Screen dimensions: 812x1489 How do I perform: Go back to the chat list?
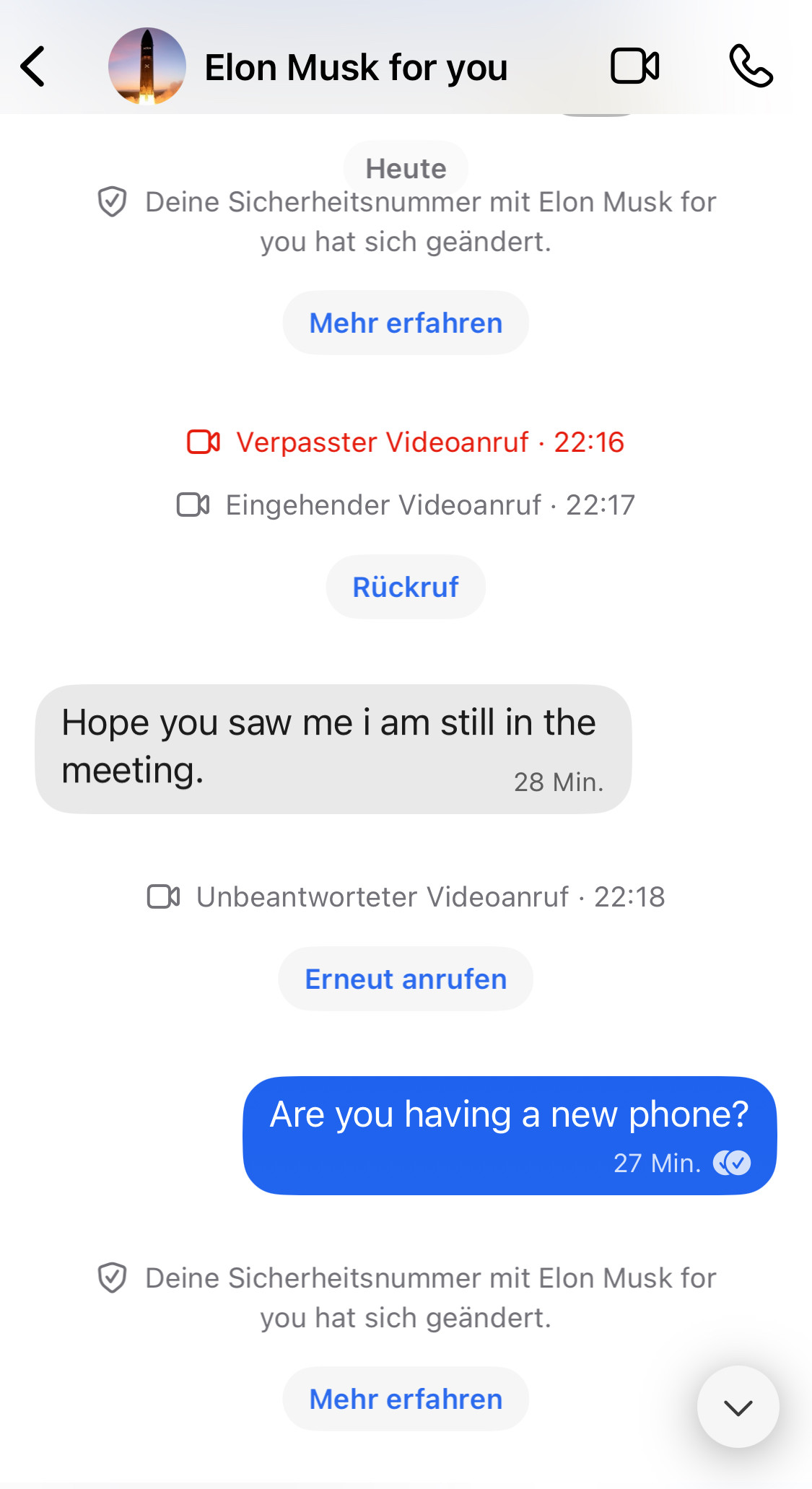(x=32, y=66)
